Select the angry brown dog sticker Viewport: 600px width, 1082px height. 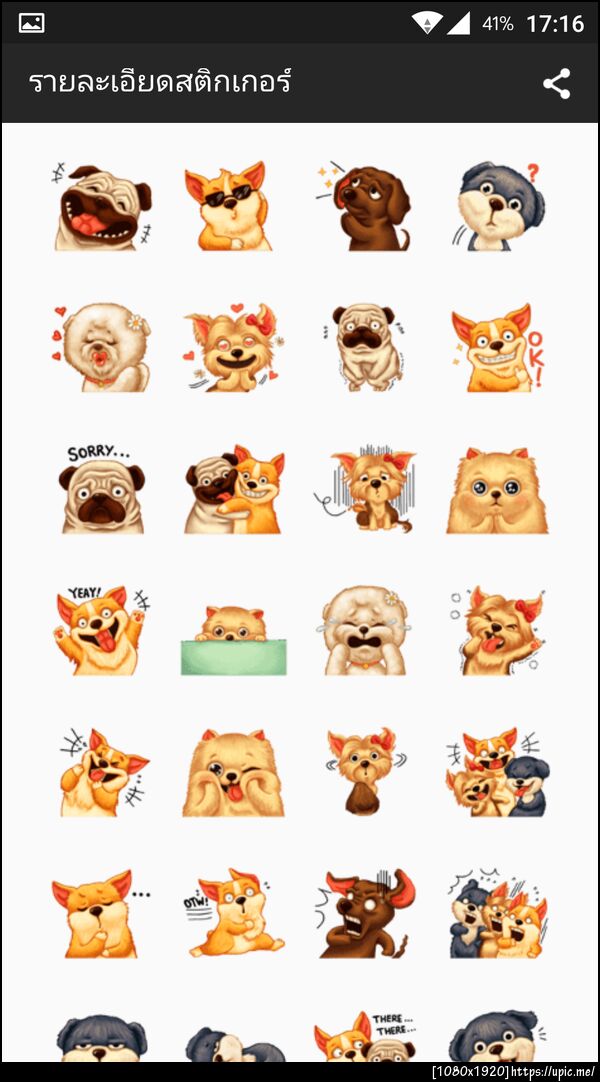(x=365, y=913)
